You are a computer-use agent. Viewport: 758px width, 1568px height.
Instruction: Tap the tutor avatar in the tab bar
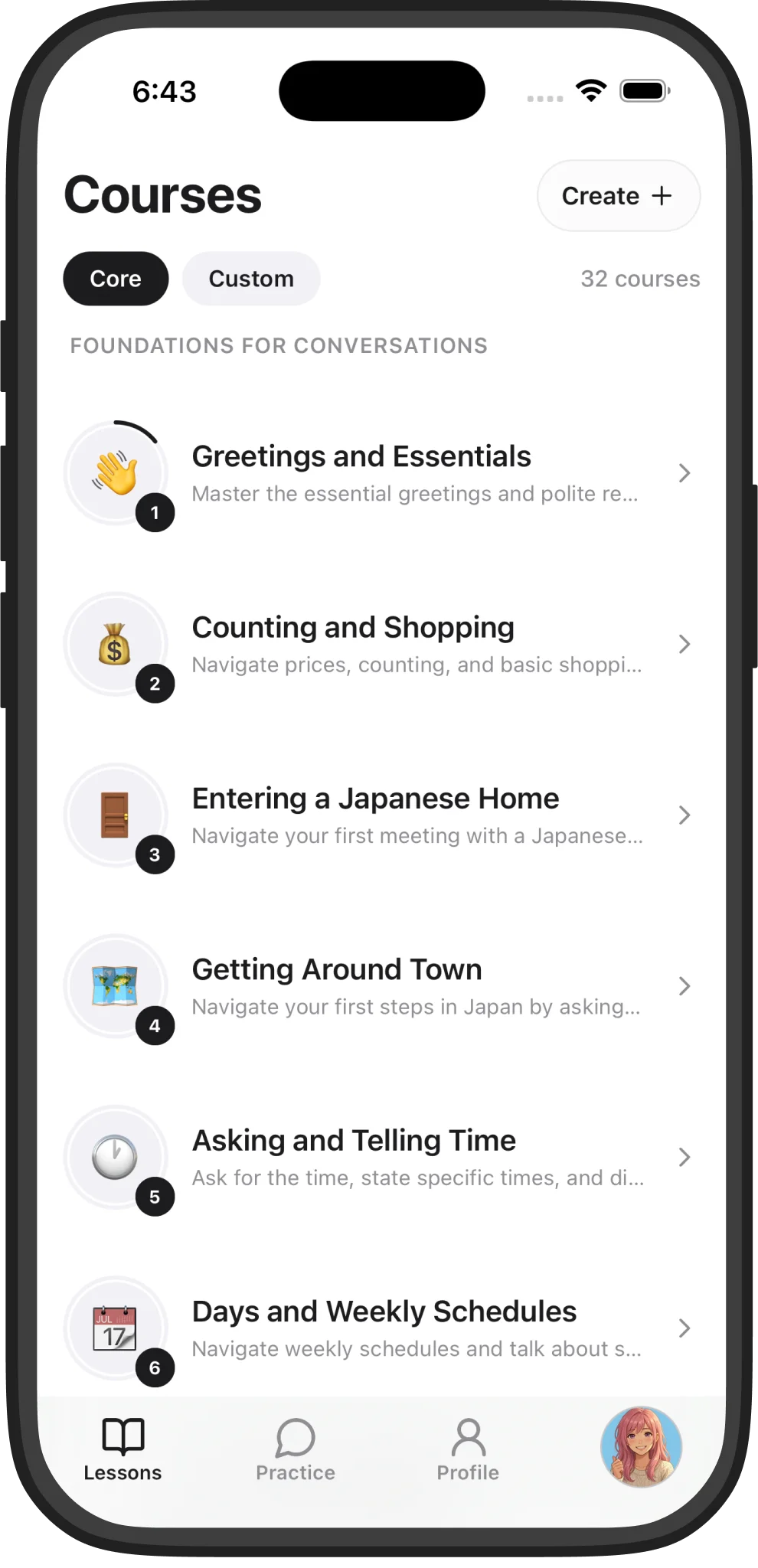tap(641, 1446)
